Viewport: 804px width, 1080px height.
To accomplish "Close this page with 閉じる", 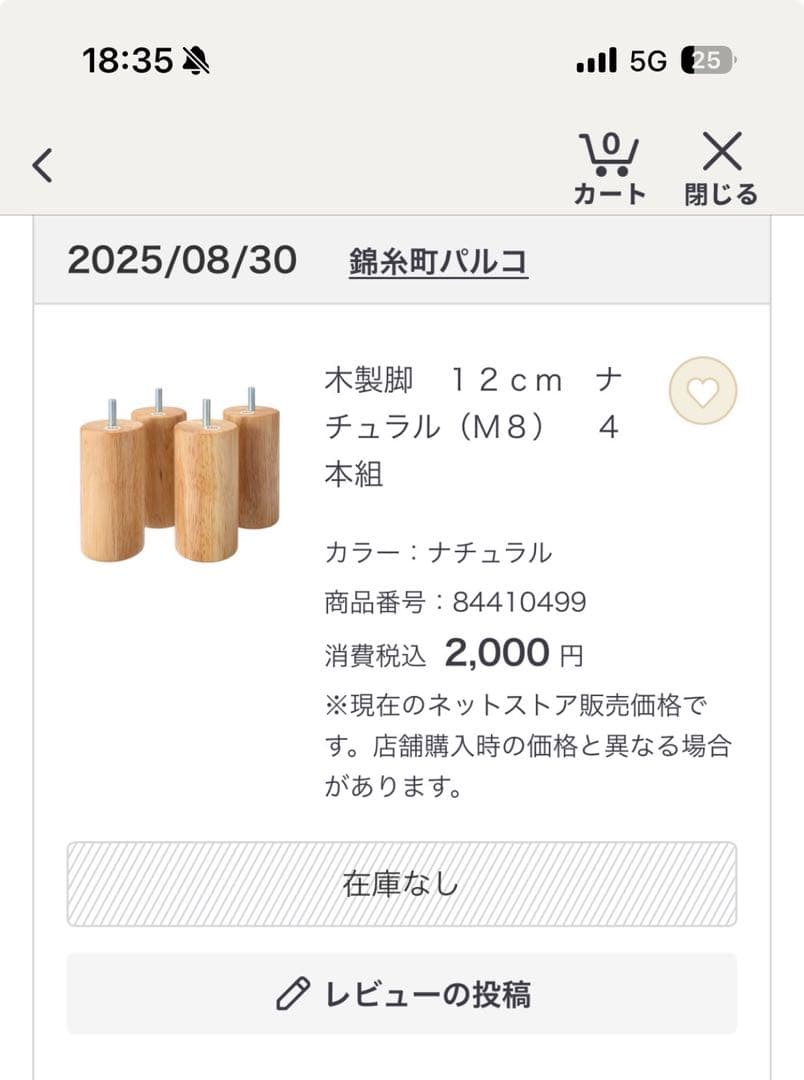I will (x=721, y=168).
